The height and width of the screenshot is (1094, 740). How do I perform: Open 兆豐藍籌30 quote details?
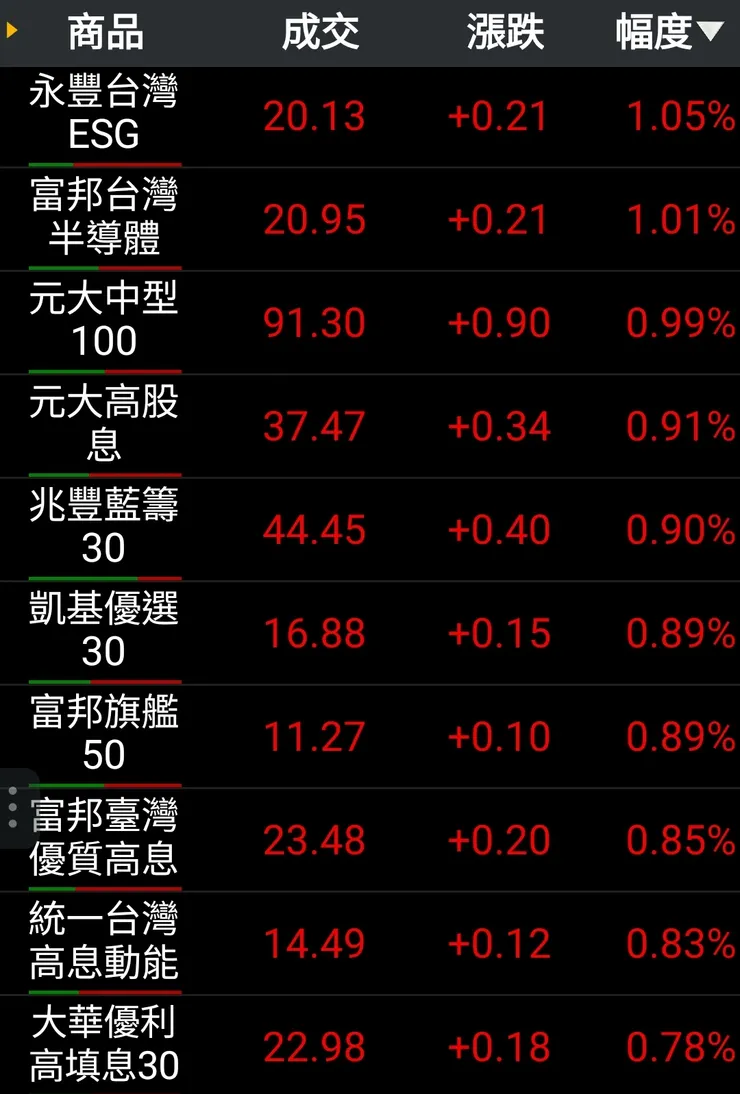(105, 529)
